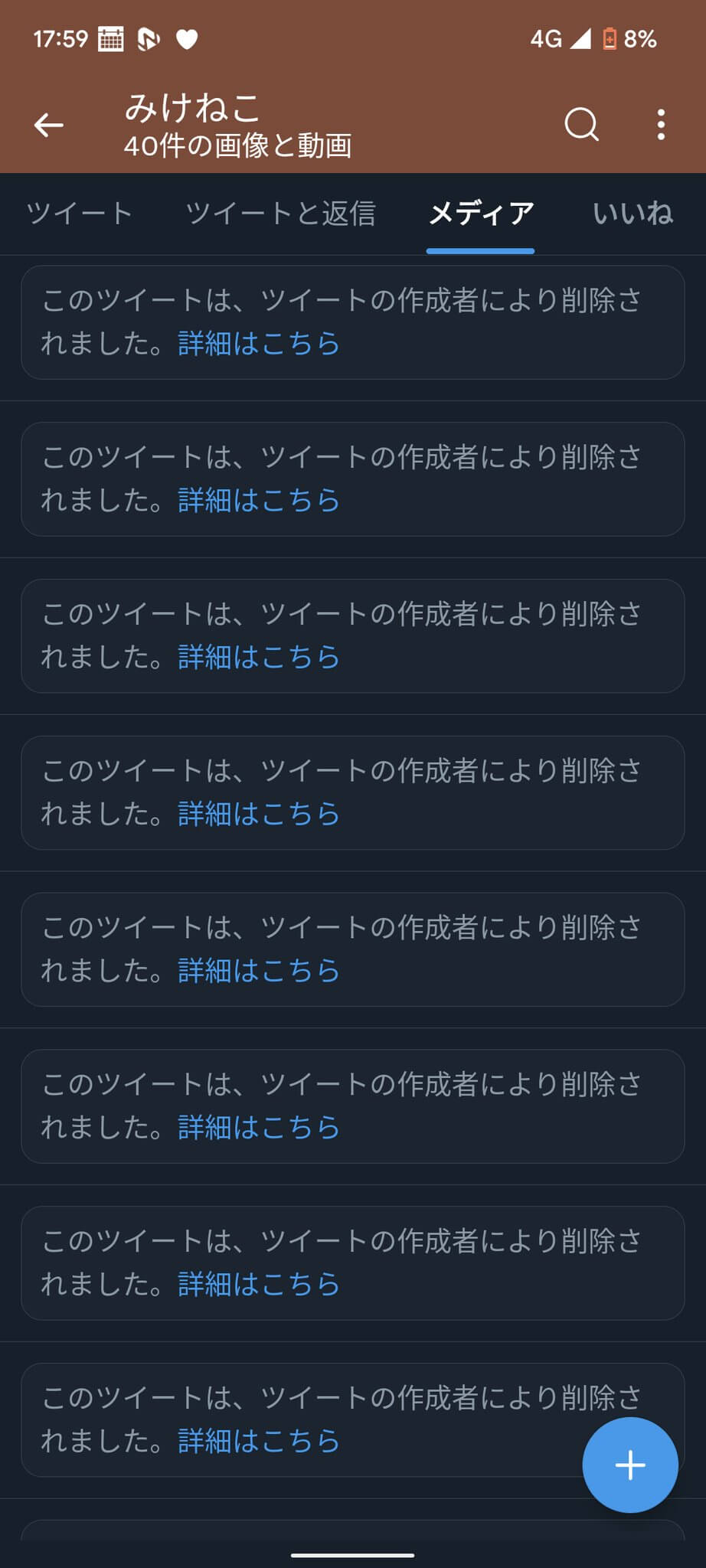Switch to the ツイート tab
The width and height of the screenshot is (706, 1568).
(x=80, y=214)
